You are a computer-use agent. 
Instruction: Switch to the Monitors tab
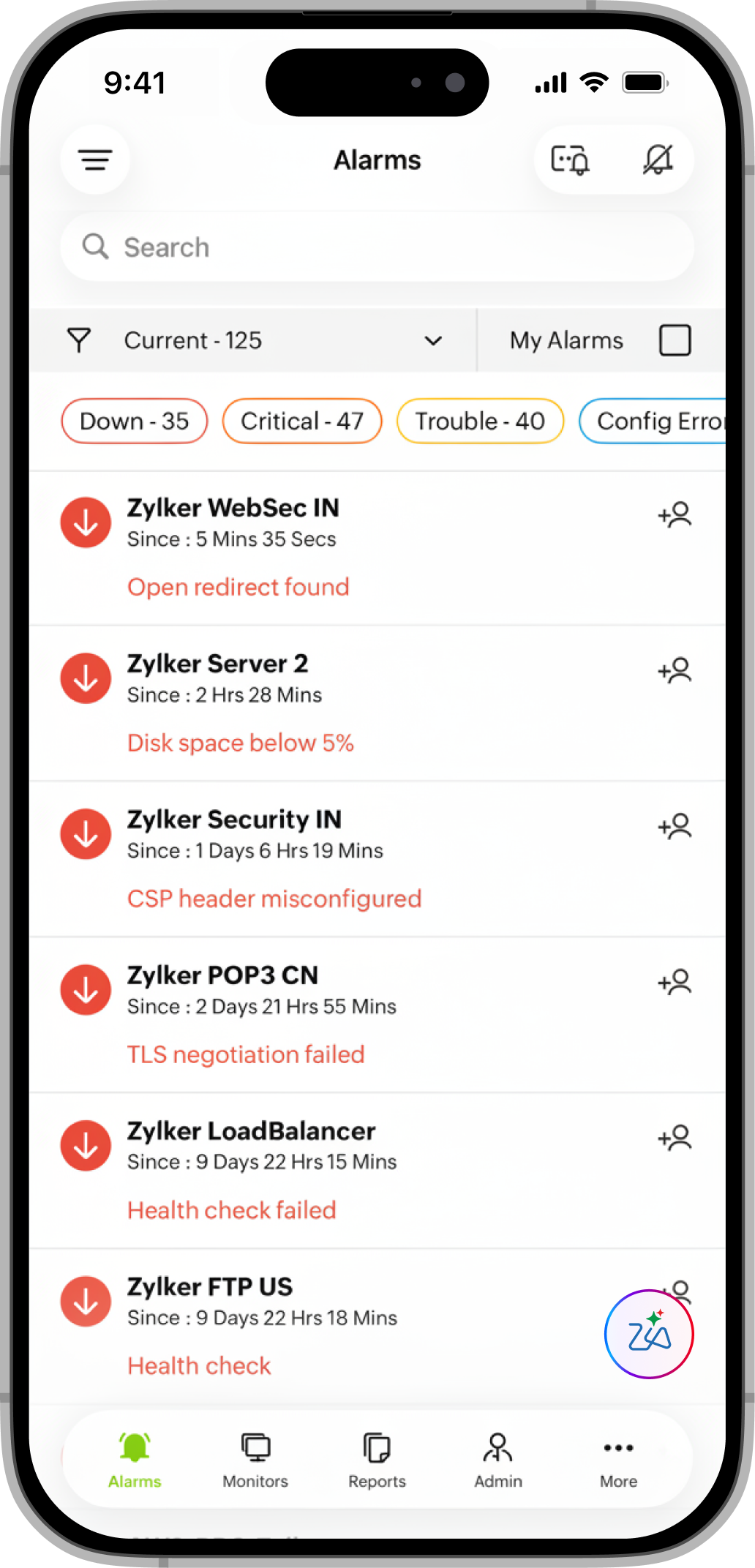(255, 1460)
